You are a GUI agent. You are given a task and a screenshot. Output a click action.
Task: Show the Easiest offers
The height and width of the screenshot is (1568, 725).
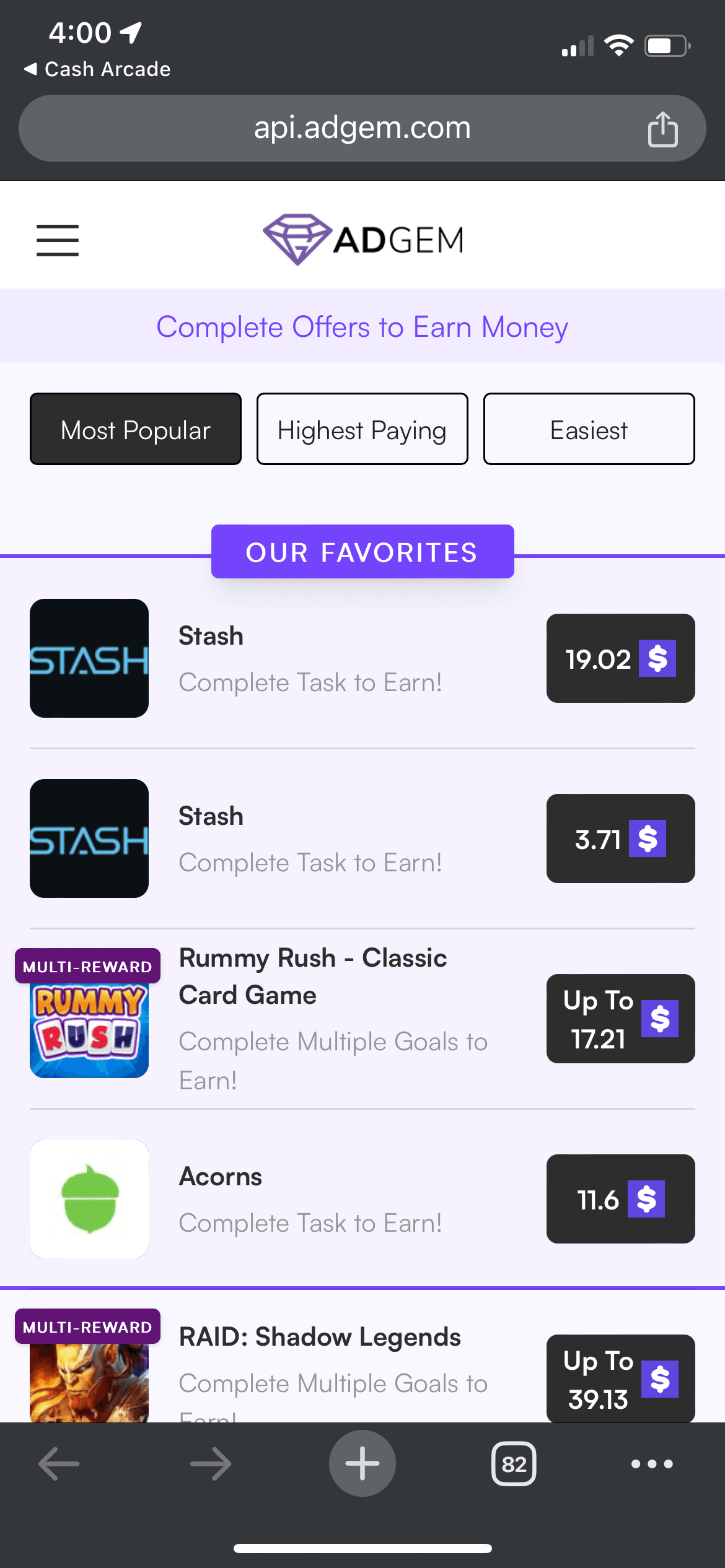(x=589, y=429)
